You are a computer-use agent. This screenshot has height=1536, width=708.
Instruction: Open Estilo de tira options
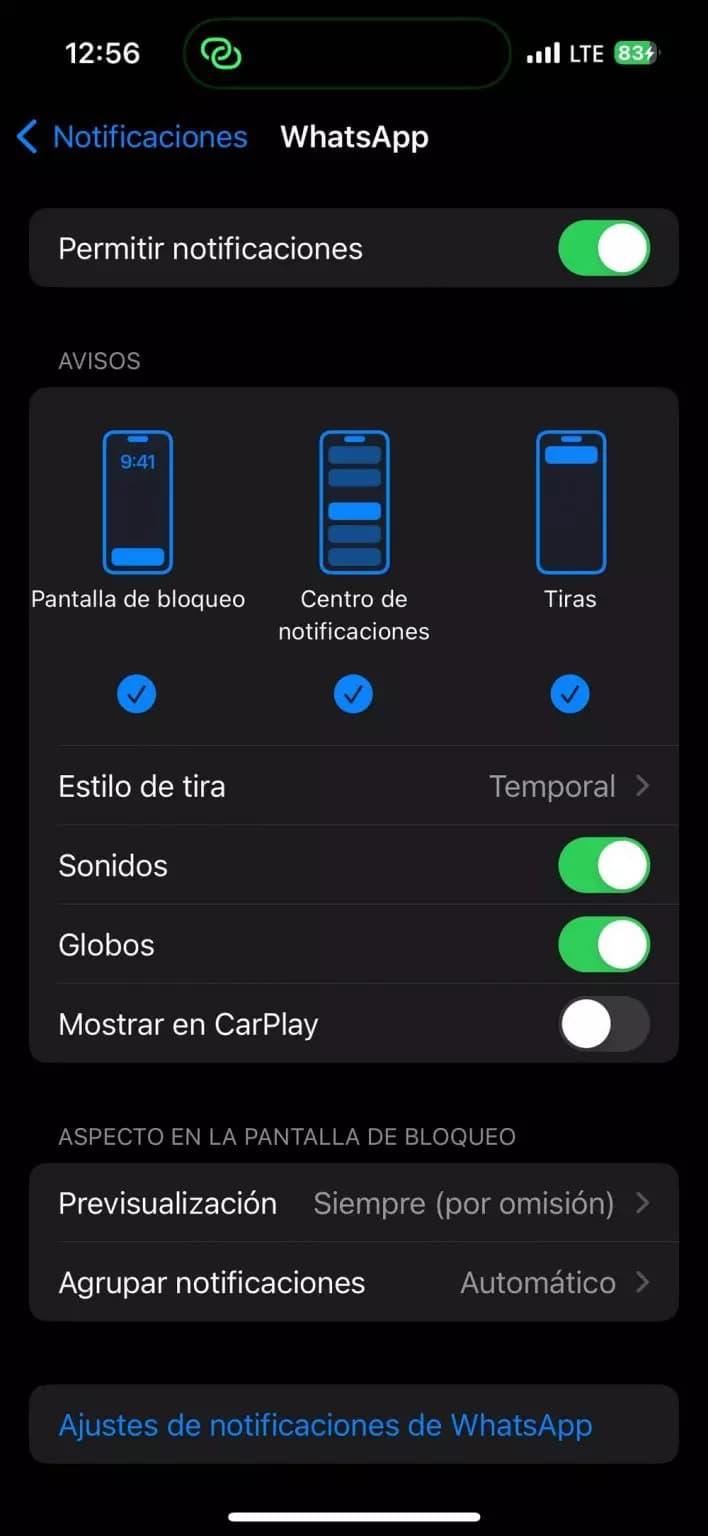click(x=354, y=786)
